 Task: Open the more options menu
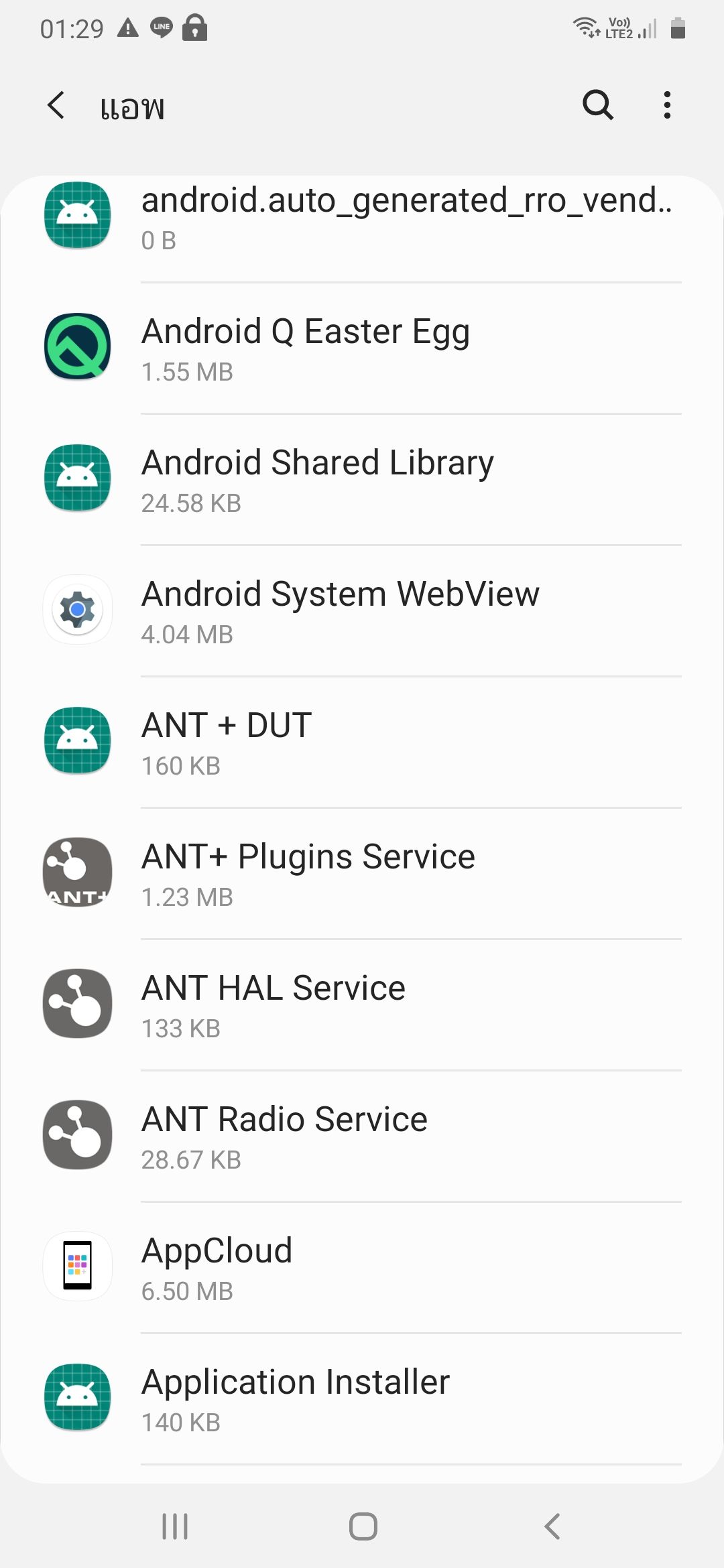coord(667,105)
